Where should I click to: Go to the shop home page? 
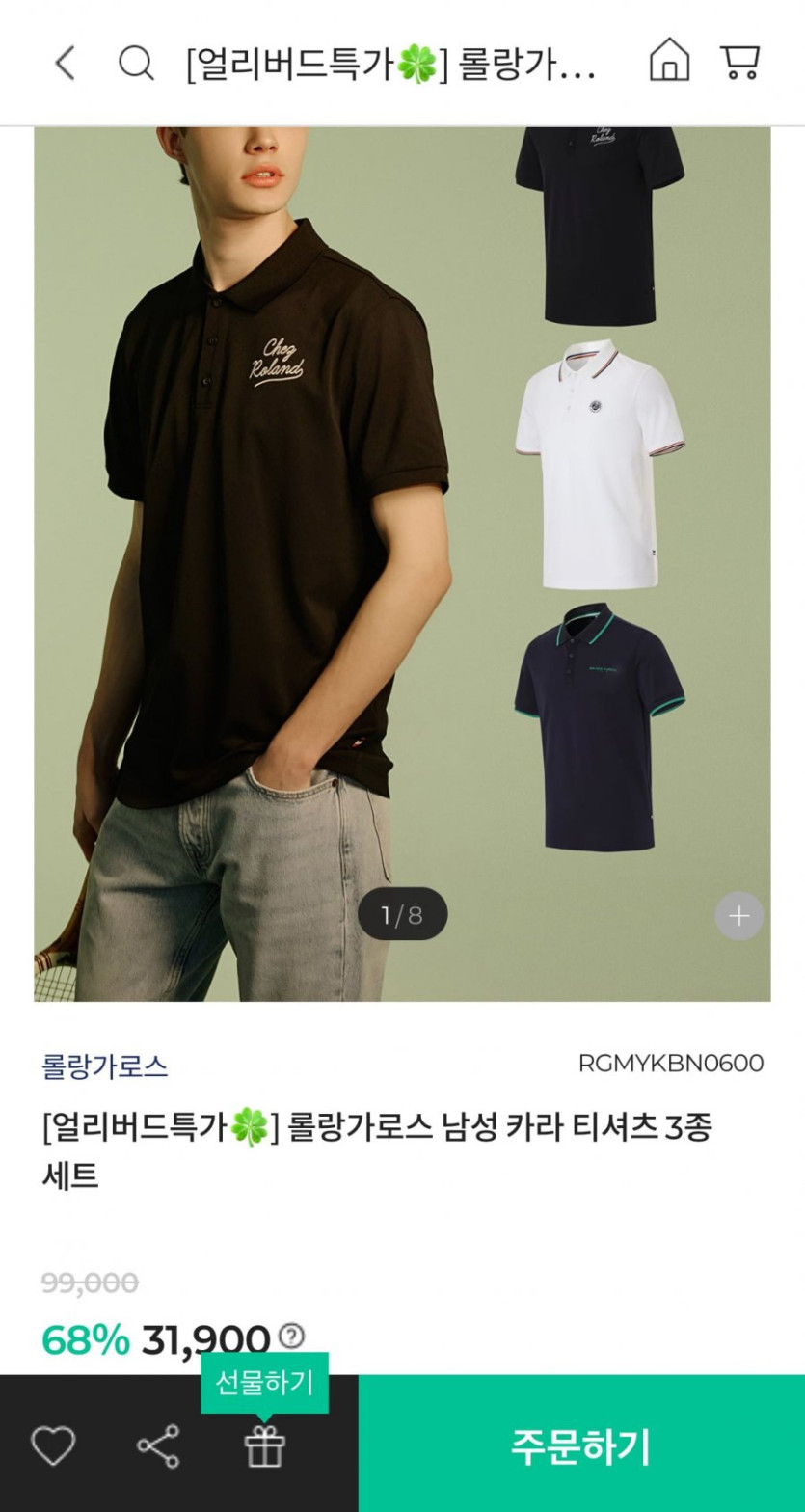pyautogui.click(x=669, y=62)
